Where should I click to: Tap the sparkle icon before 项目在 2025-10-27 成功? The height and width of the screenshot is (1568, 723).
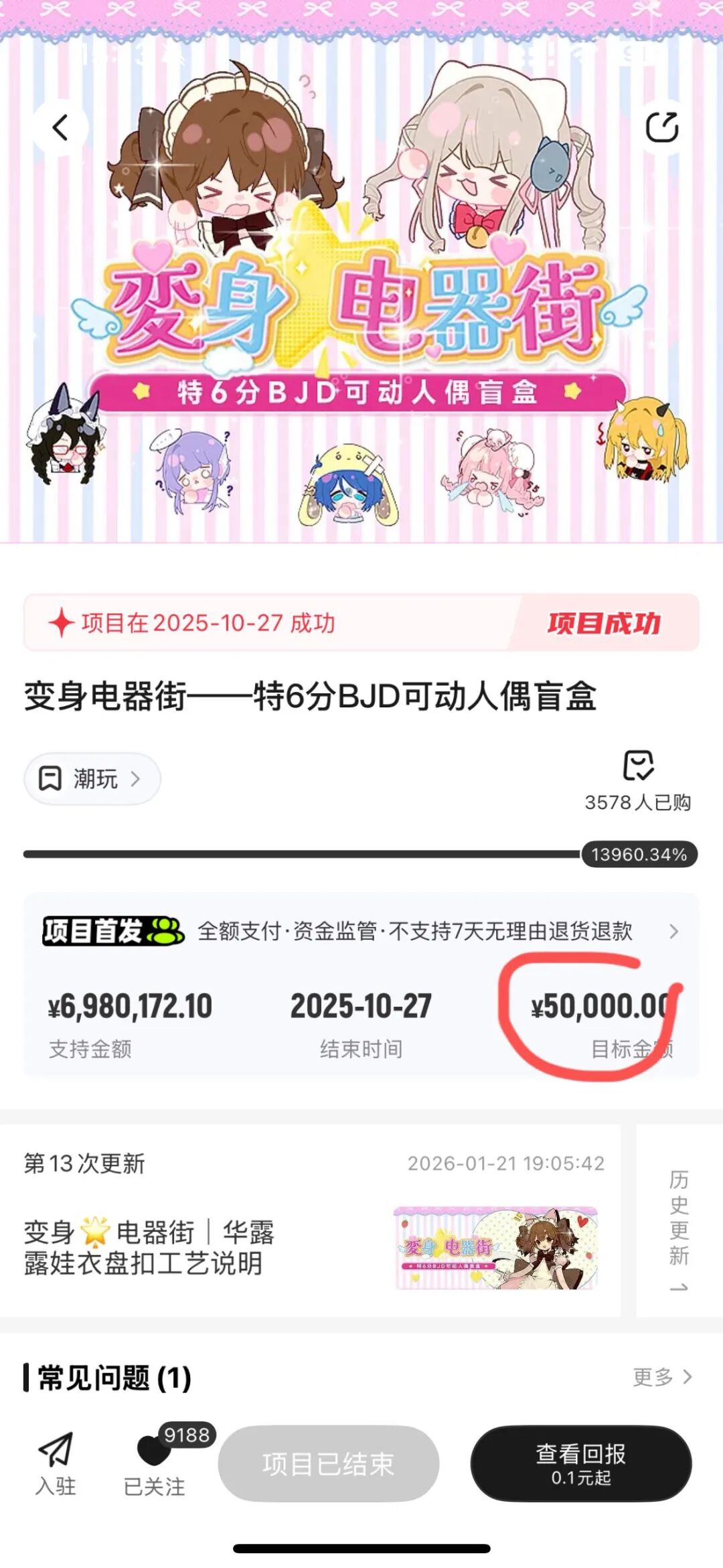[62, 624]
